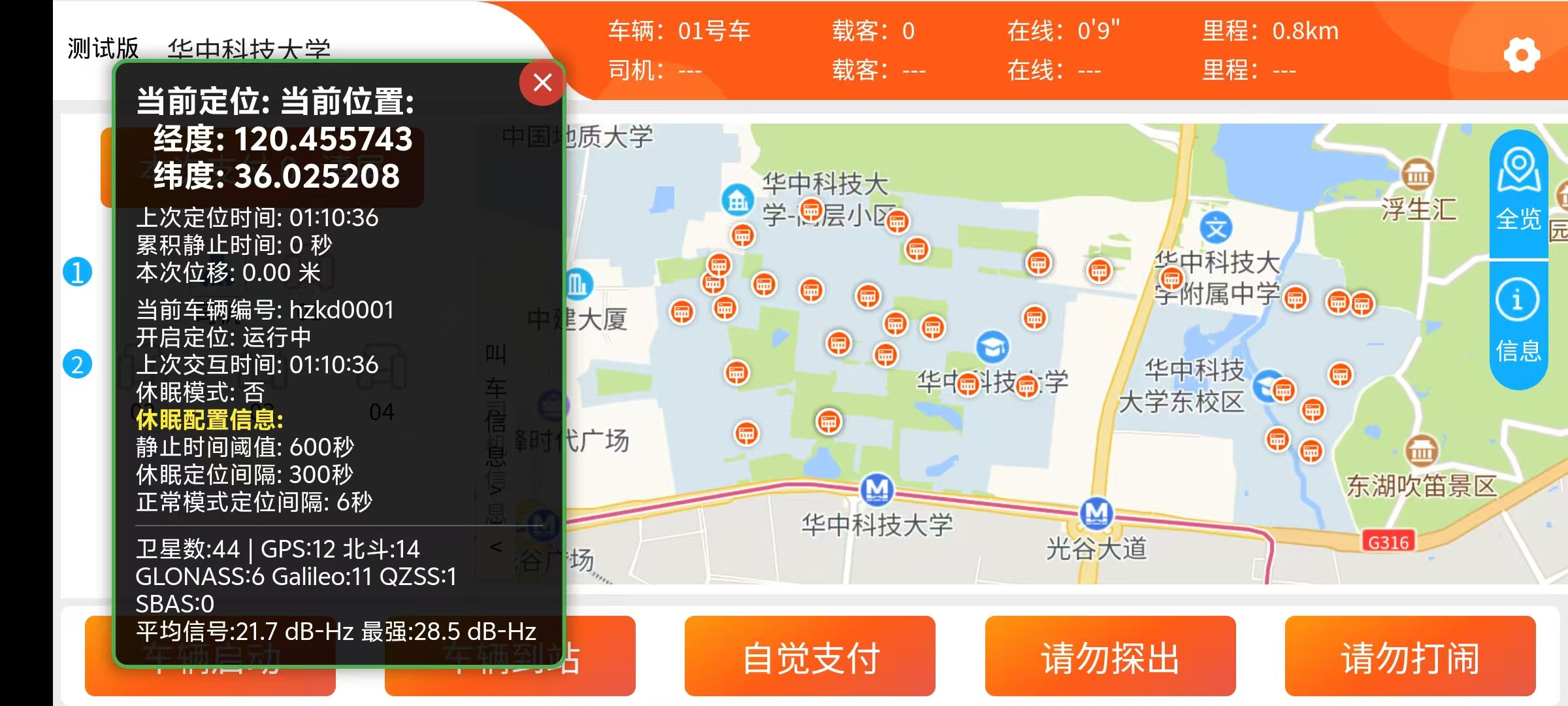Open the settings gear
The image size is (1568, 706).
[1522, 55]
